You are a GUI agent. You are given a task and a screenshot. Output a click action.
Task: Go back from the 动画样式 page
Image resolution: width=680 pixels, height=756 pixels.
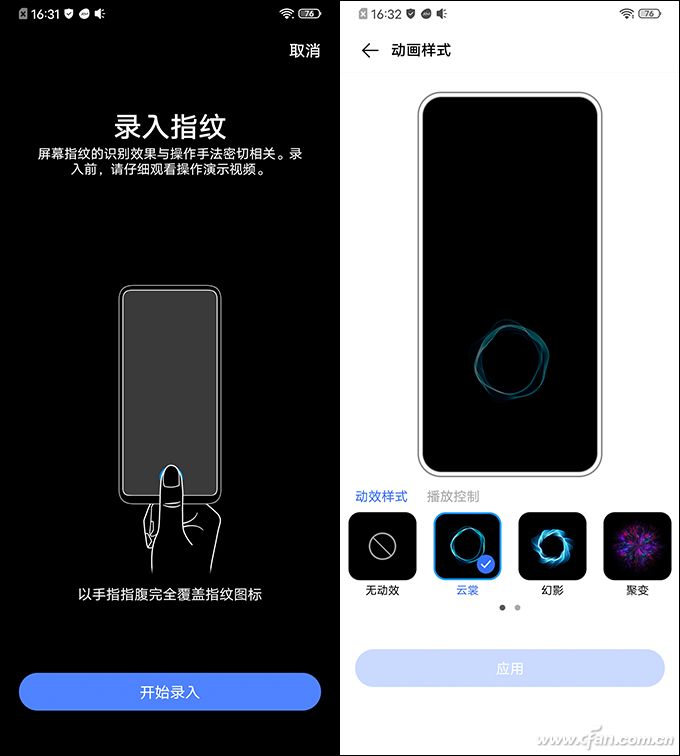[x=370, y=51]
